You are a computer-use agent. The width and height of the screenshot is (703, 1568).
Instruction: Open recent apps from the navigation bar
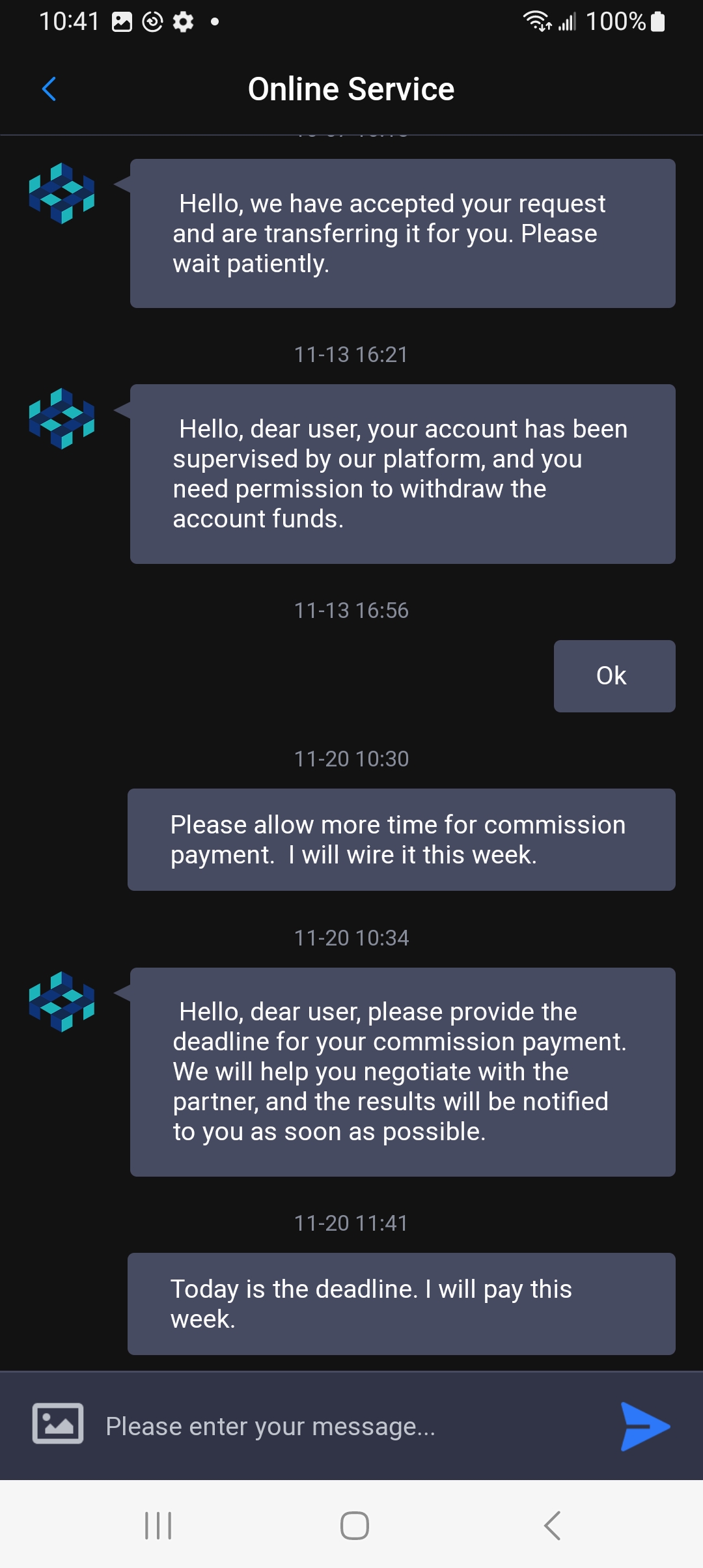coord(158,1525)
